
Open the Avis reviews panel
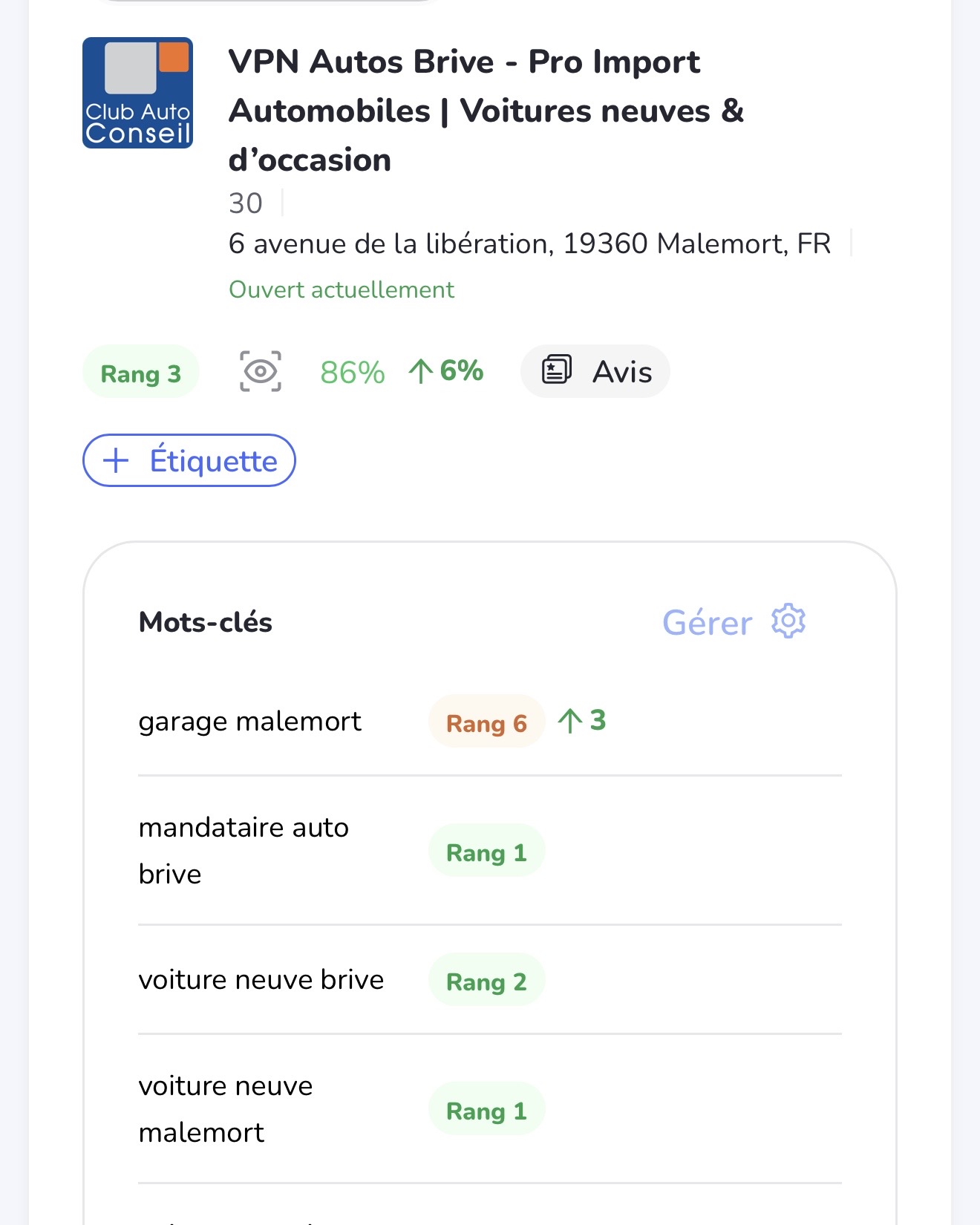pyautogui.click(x=595, y=371)
